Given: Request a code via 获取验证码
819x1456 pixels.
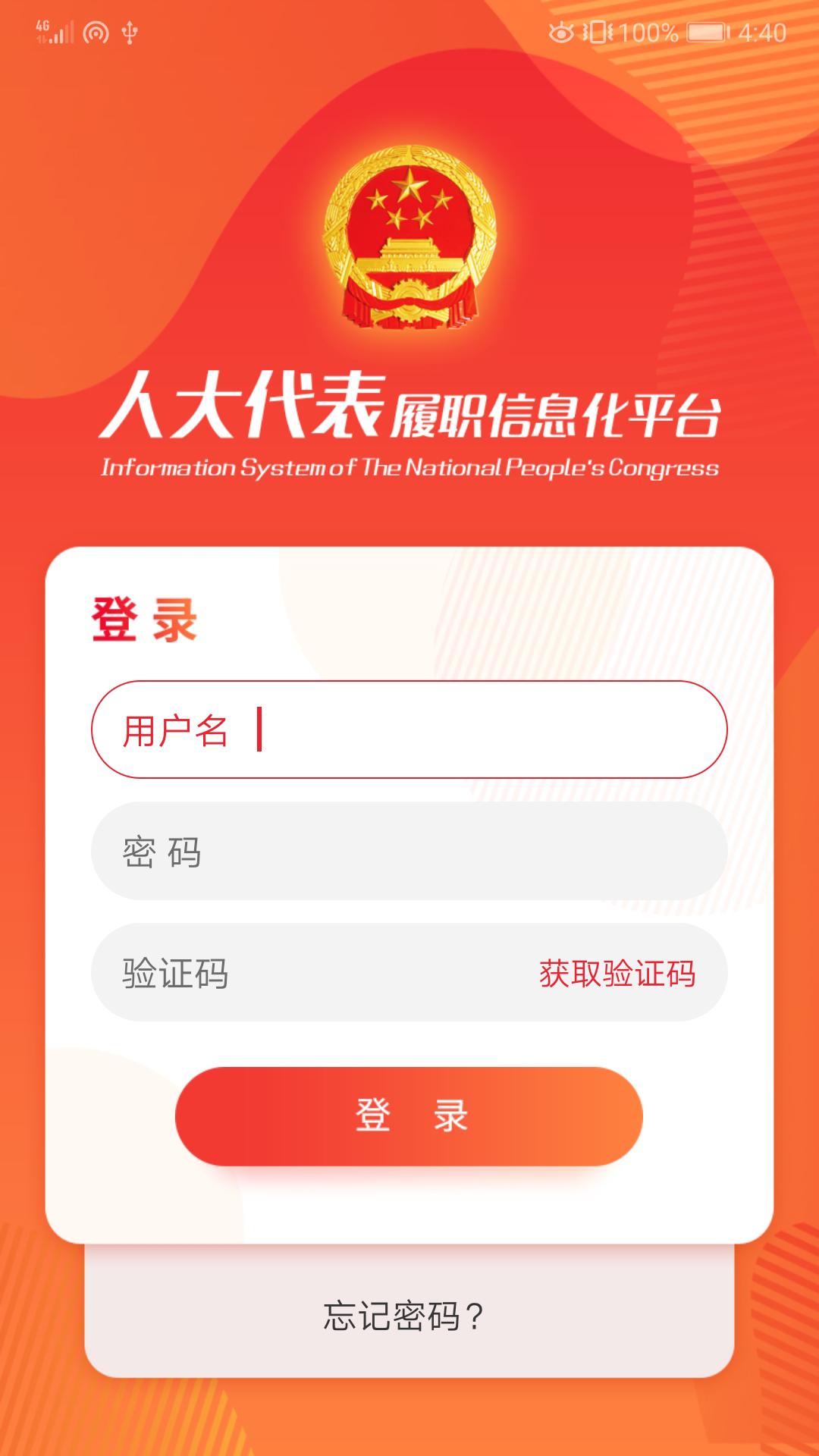Looking at the screenshot, I should (617, 973).
